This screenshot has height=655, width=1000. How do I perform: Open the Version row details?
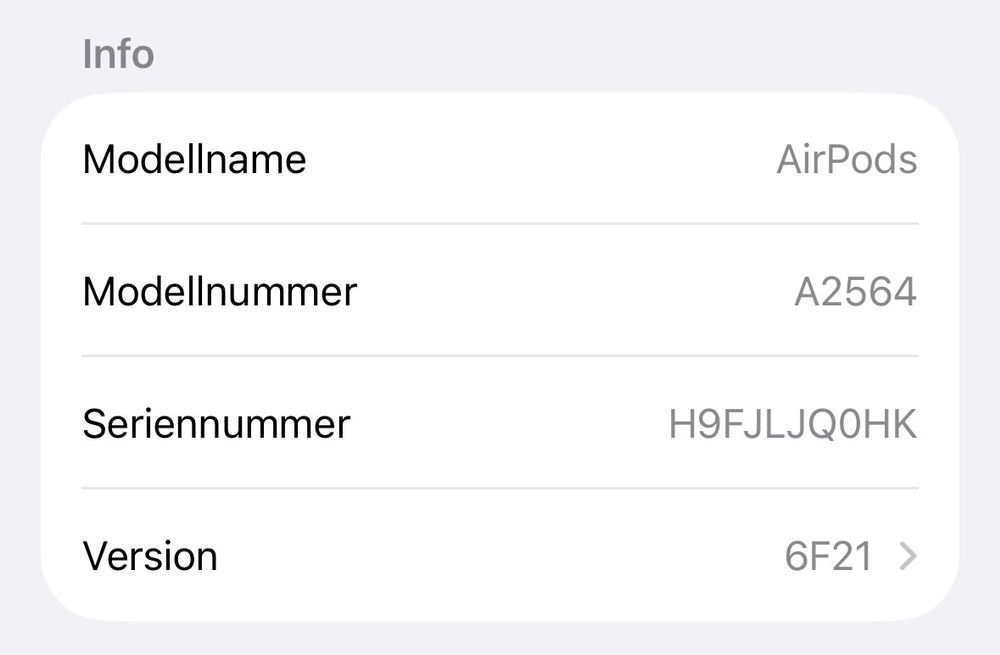pos(500,556)
